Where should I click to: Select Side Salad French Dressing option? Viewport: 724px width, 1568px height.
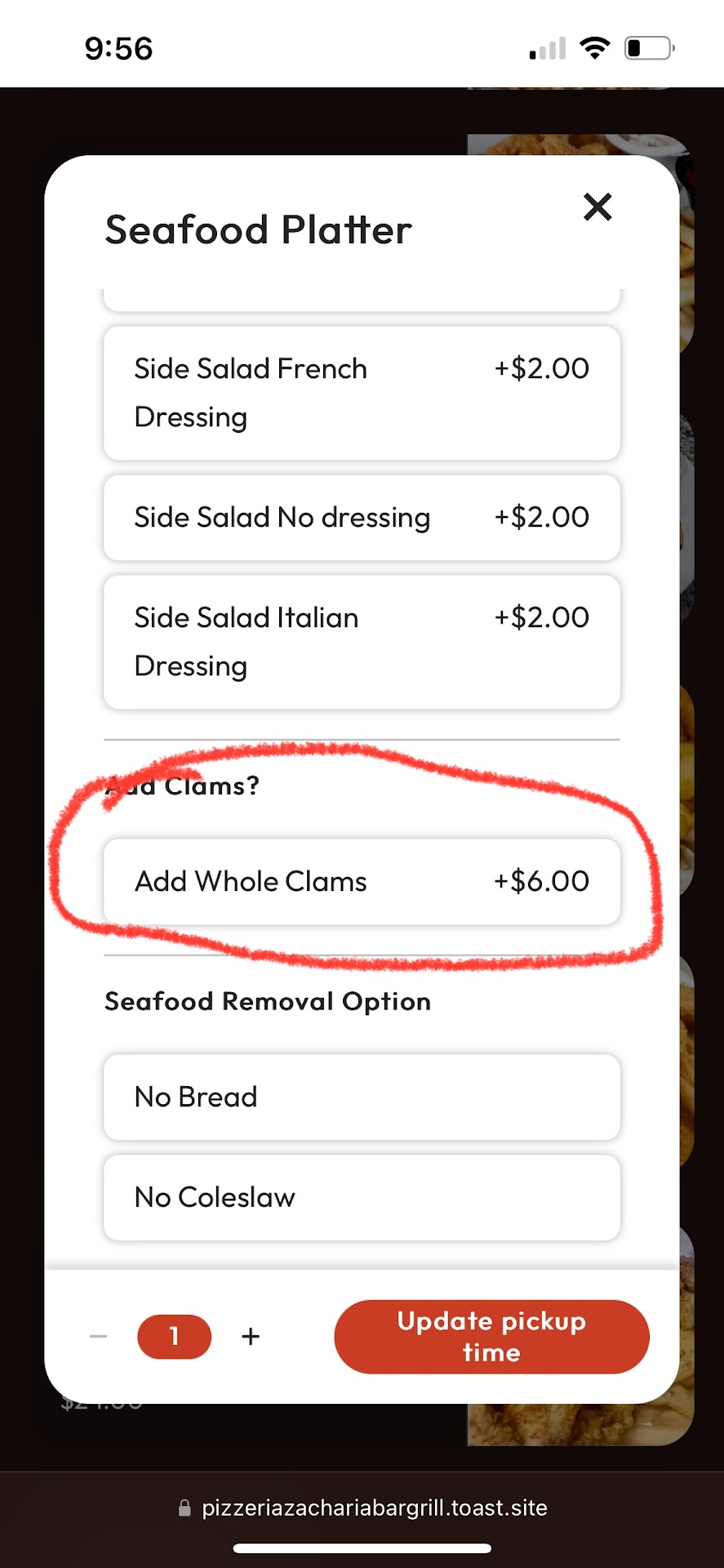point(362,393)
